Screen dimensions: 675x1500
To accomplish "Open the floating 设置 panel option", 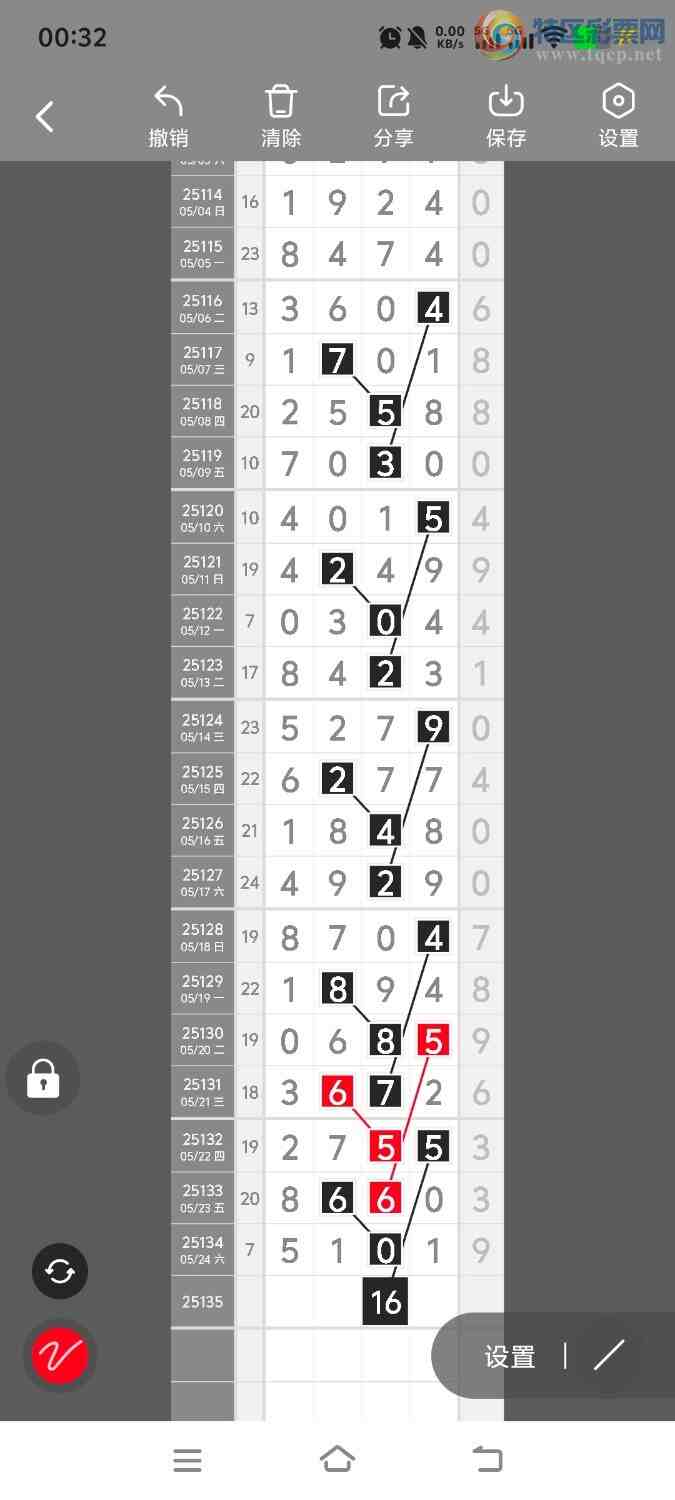I will click(x=510, y=1356).
